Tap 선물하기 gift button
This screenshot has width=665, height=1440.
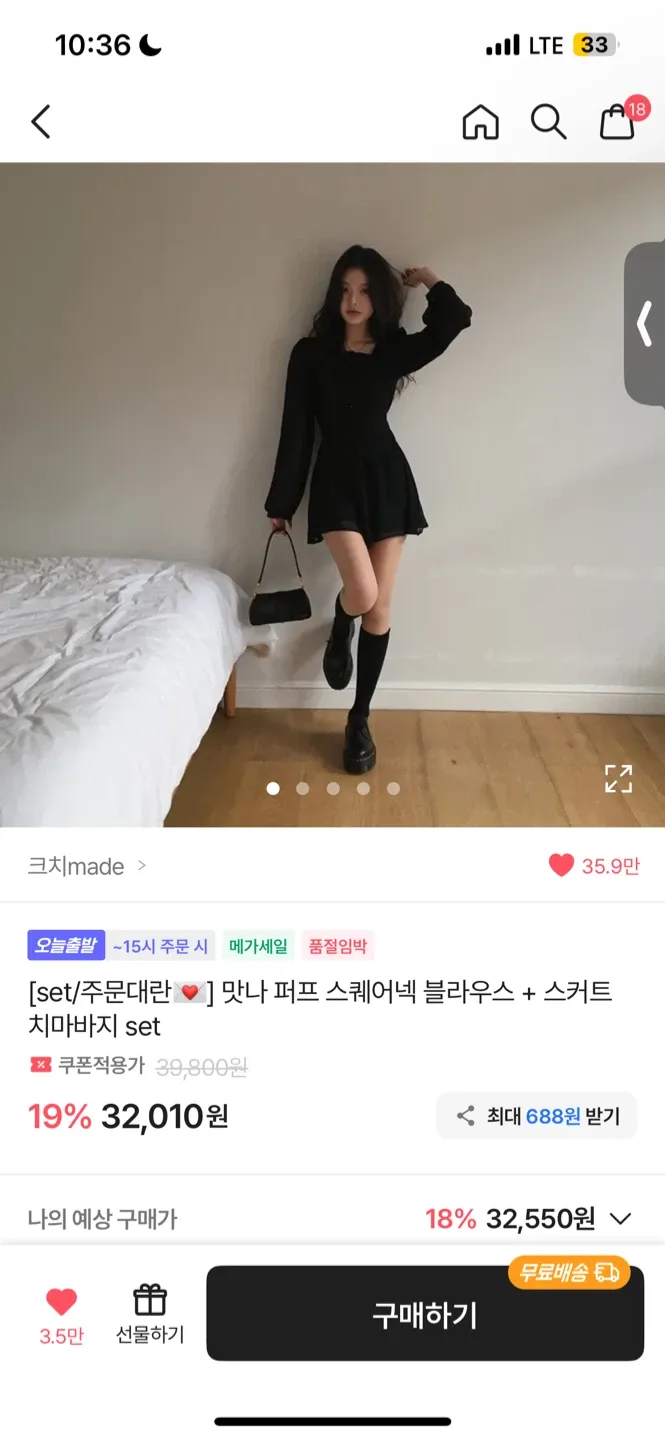[150, 1314]
